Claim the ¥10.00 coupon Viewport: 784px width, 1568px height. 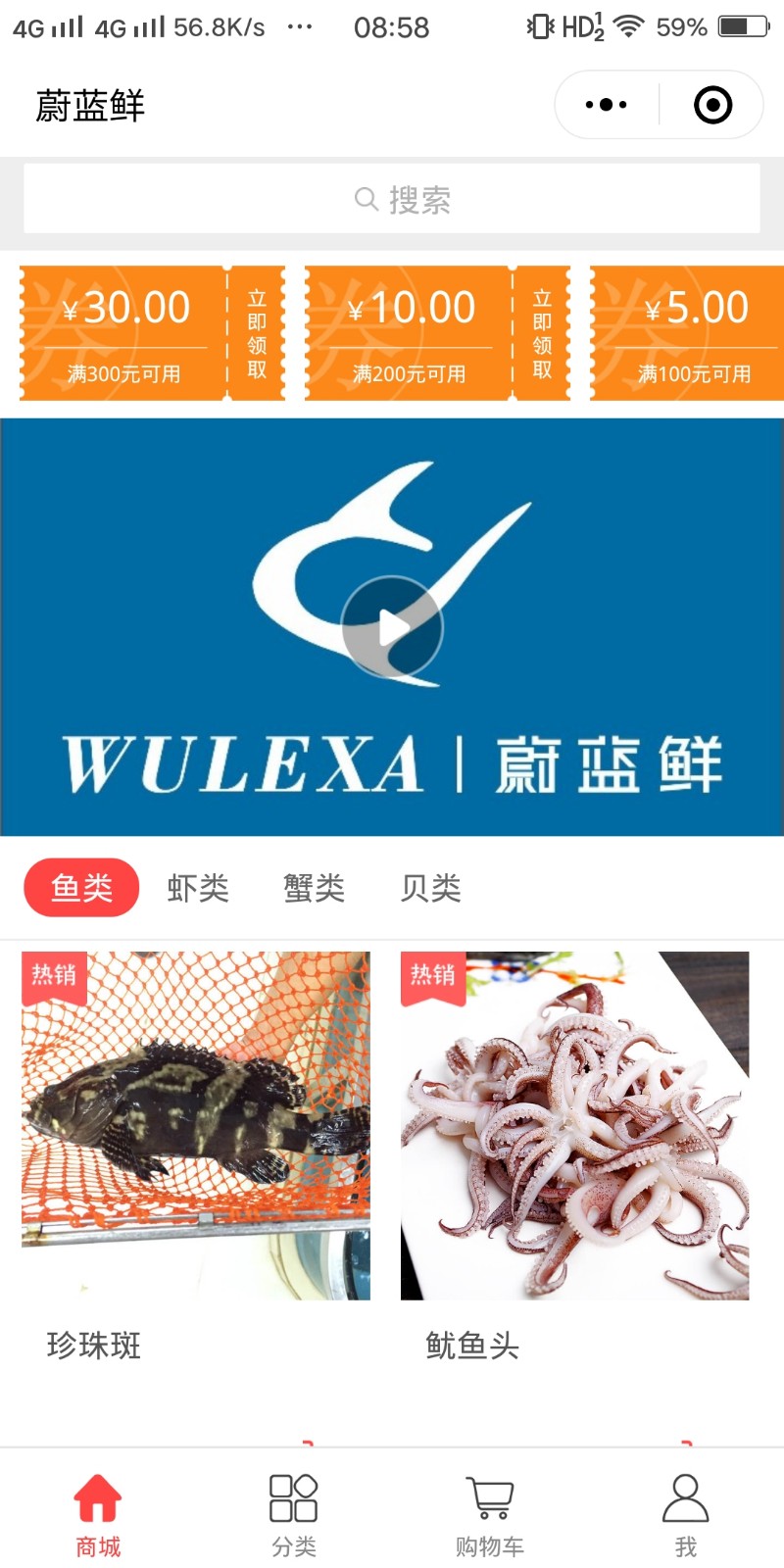tap(542, 333)
